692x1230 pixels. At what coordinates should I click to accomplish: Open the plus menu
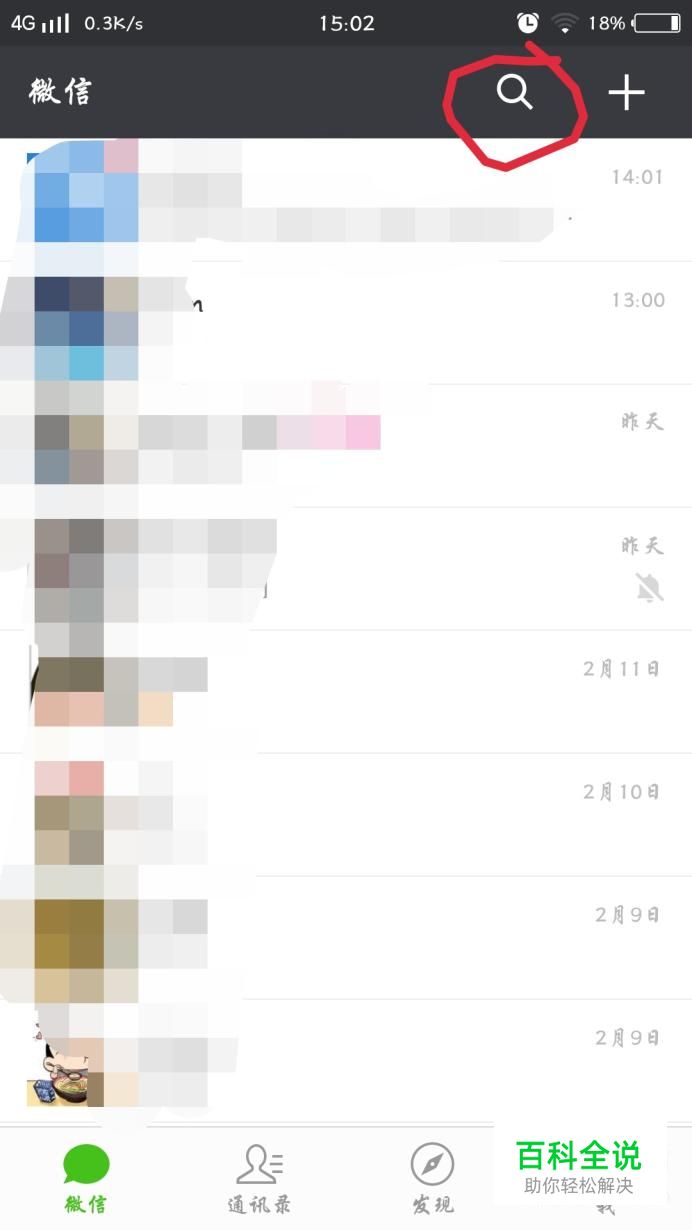click(626, 93)
